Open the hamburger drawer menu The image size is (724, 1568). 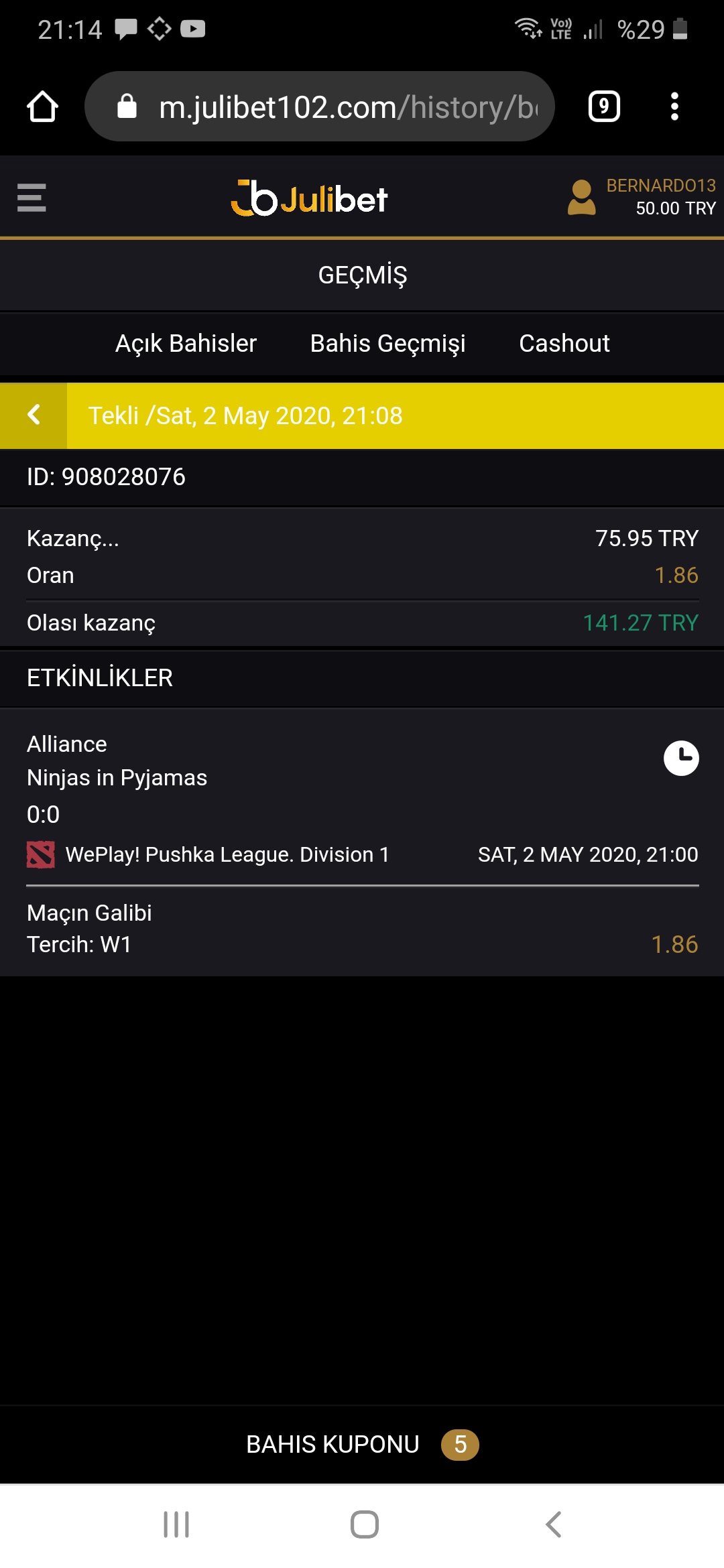[x=32, y=198]
